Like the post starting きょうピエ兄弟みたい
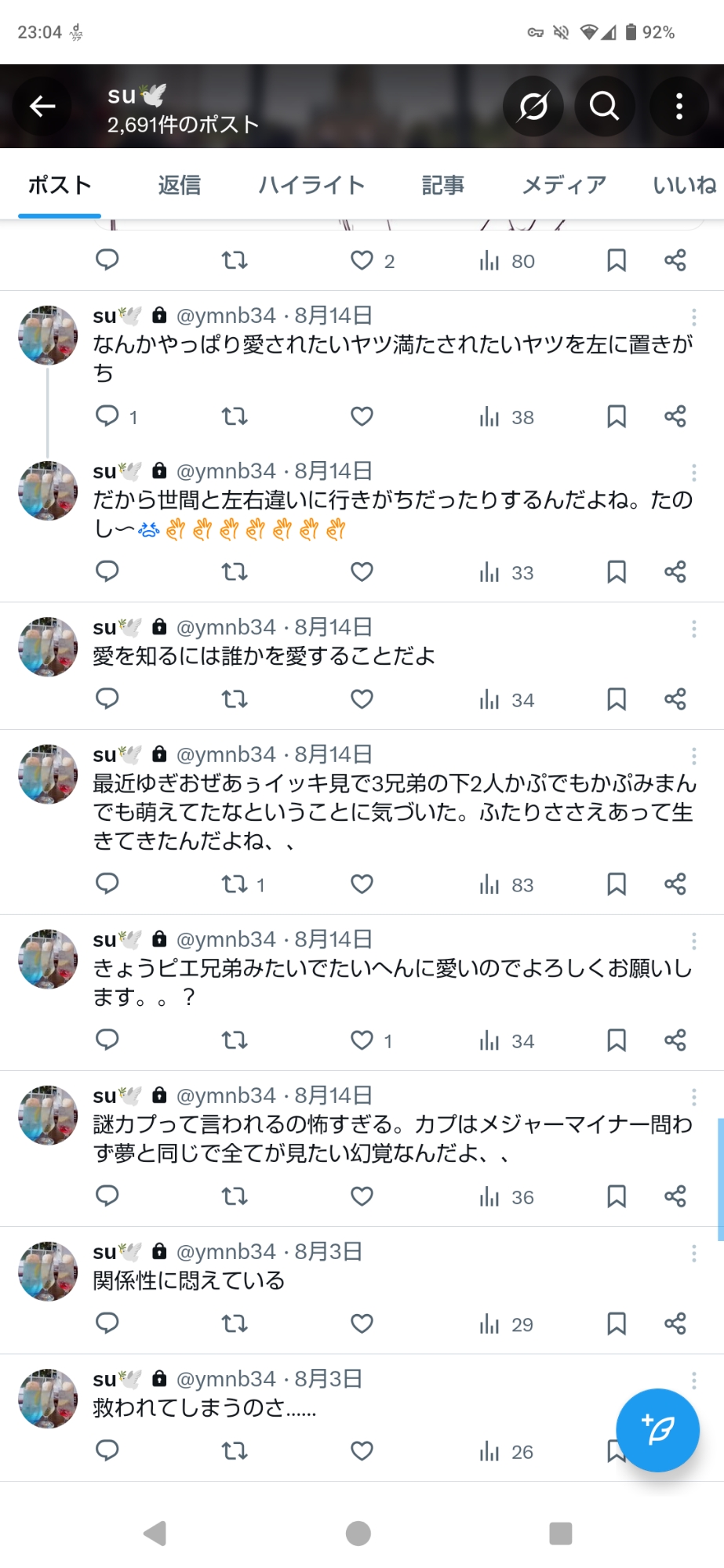Image resolution: width=724 pixels, height=1568 pixels. [362, 1040]
